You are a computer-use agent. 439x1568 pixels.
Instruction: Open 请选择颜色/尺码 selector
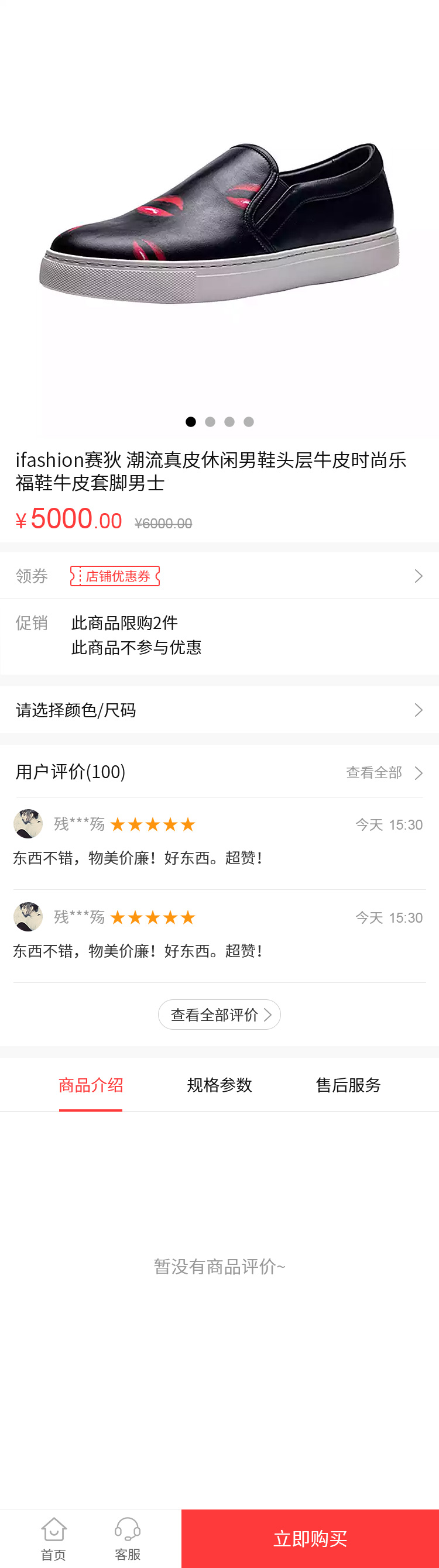point(219,710)
